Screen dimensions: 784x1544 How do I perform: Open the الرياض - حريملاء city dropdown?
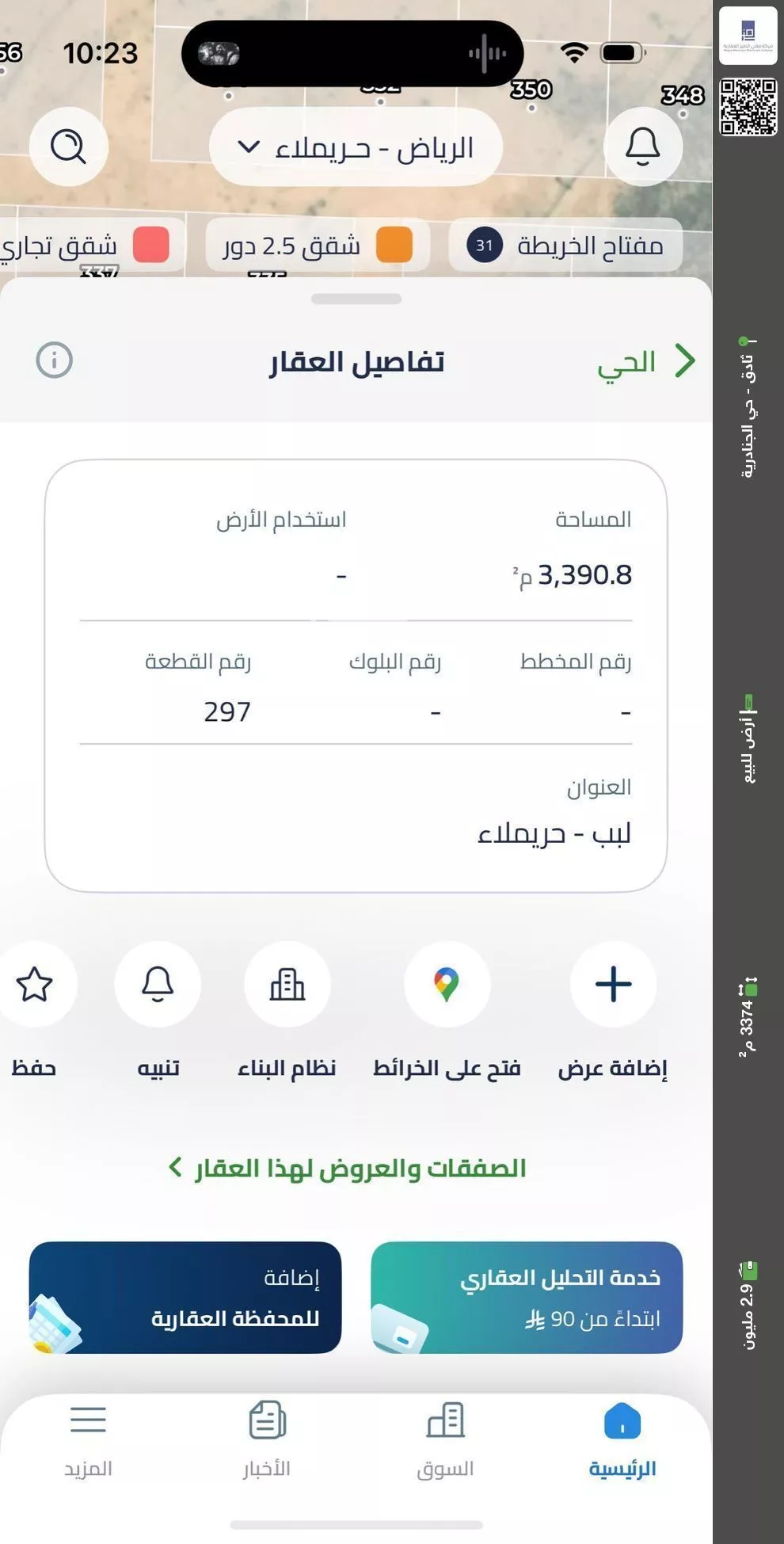pyautogui.click(x=354, y=147)
